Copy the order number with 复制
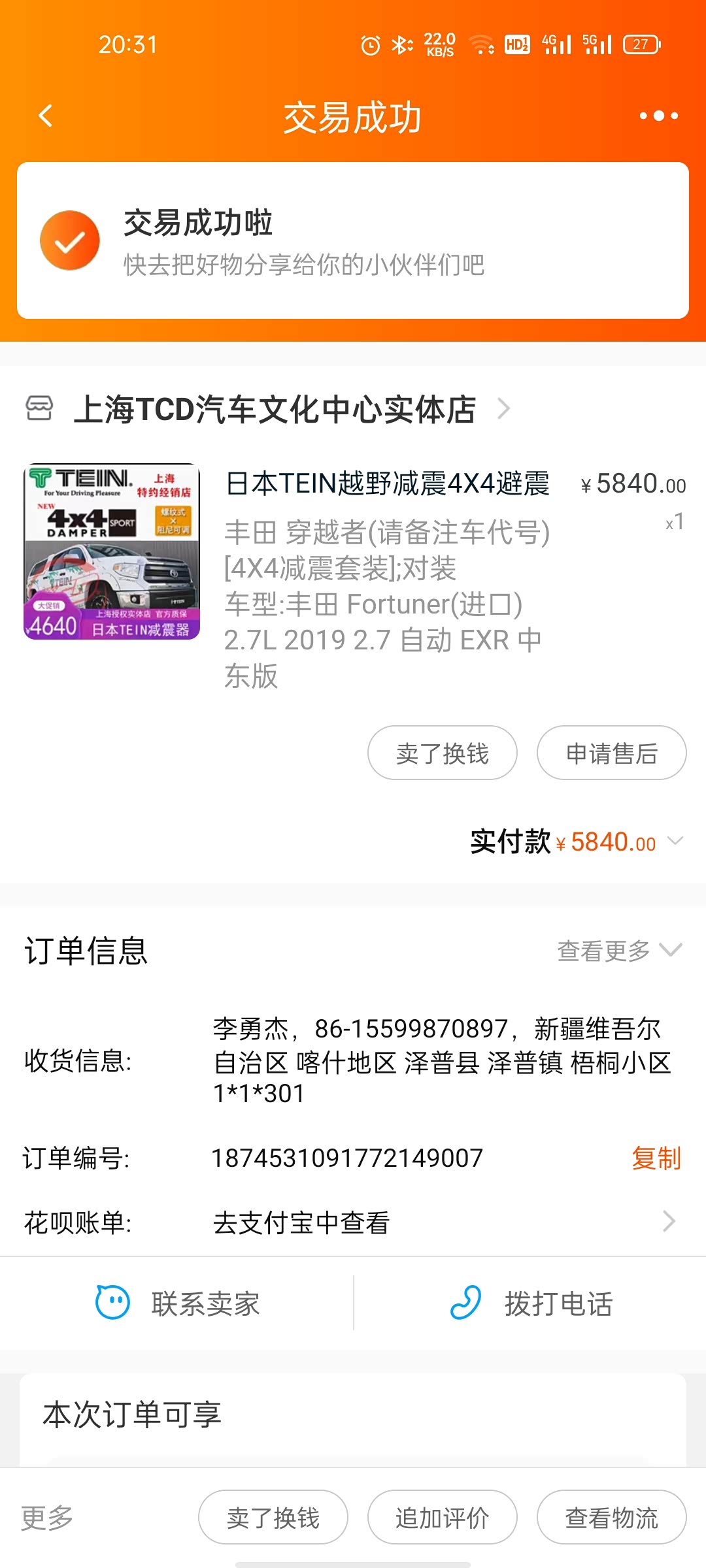The height and width of the screenshot is (1568, 706). (656, 1158)
